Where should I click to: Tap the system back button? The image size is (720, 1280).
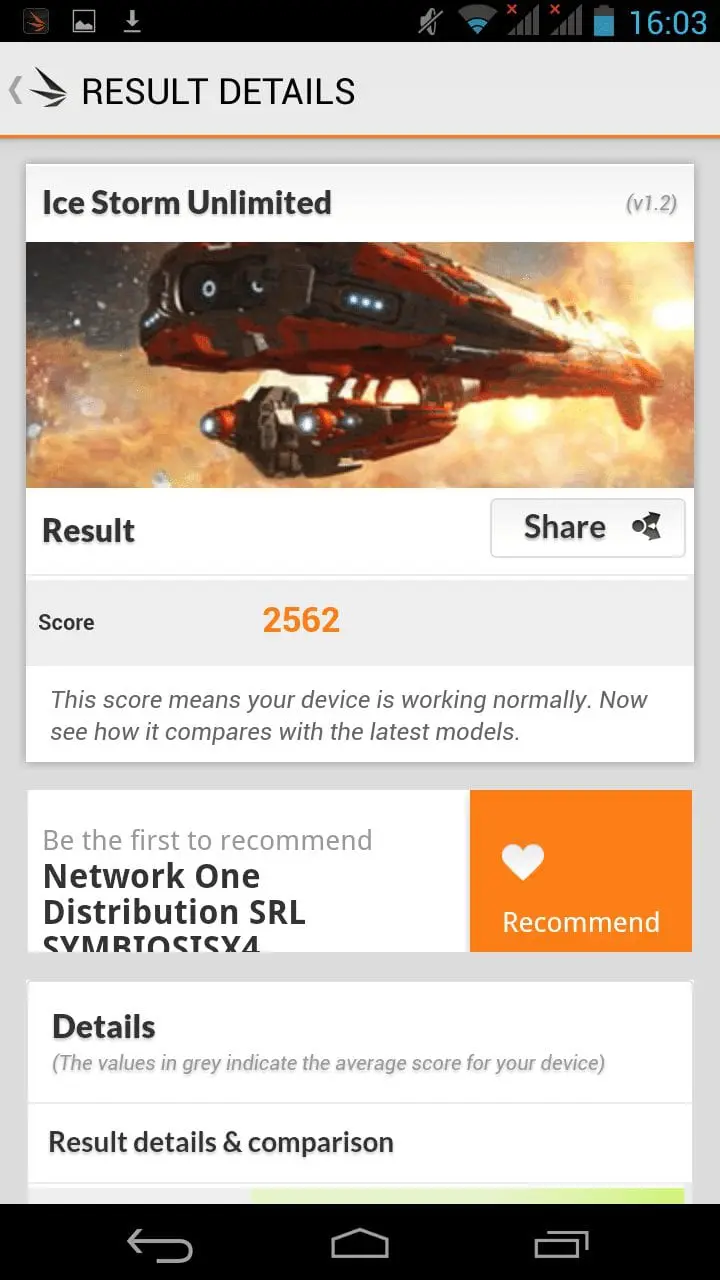(160, 1244)
